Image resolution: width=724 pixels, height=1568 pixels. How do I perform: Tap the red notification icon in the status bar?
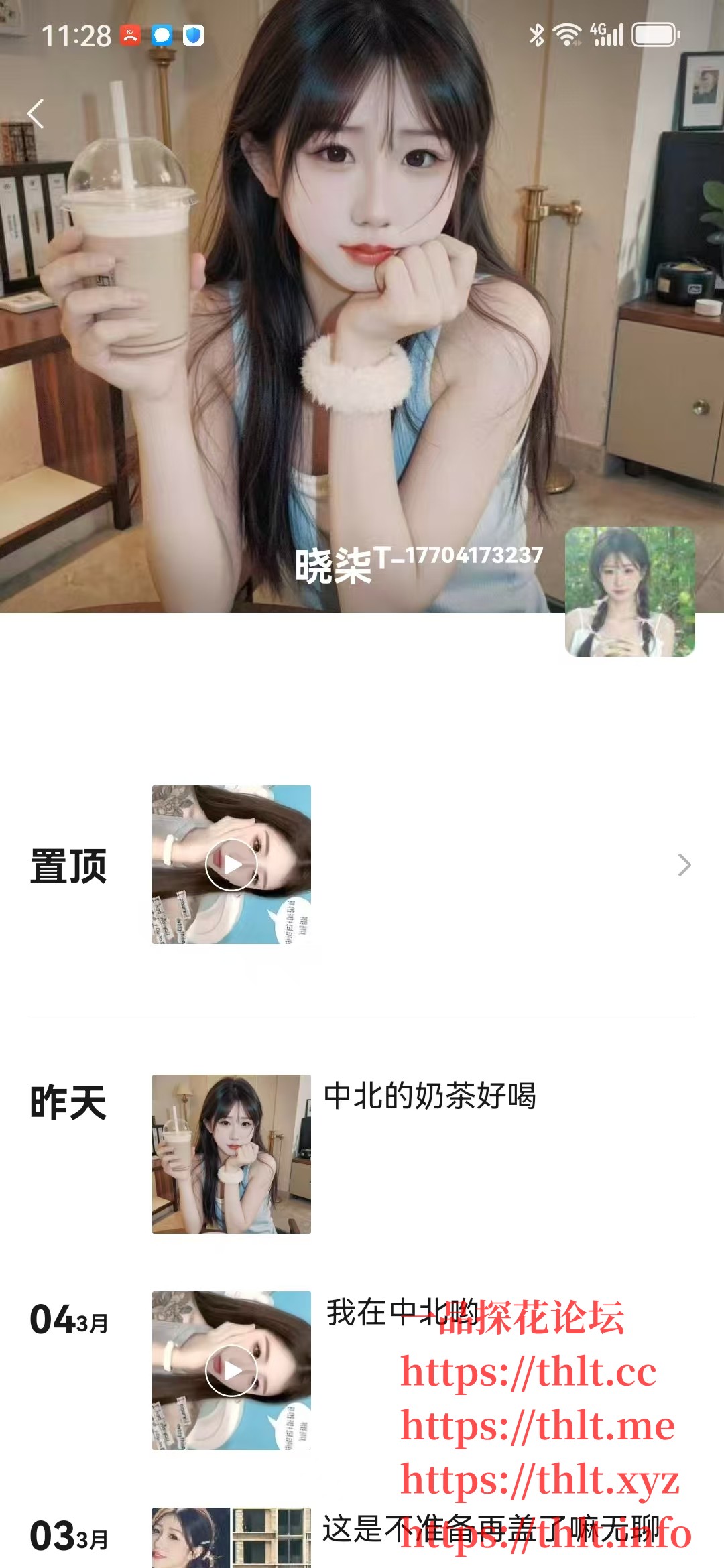(131, 34)
